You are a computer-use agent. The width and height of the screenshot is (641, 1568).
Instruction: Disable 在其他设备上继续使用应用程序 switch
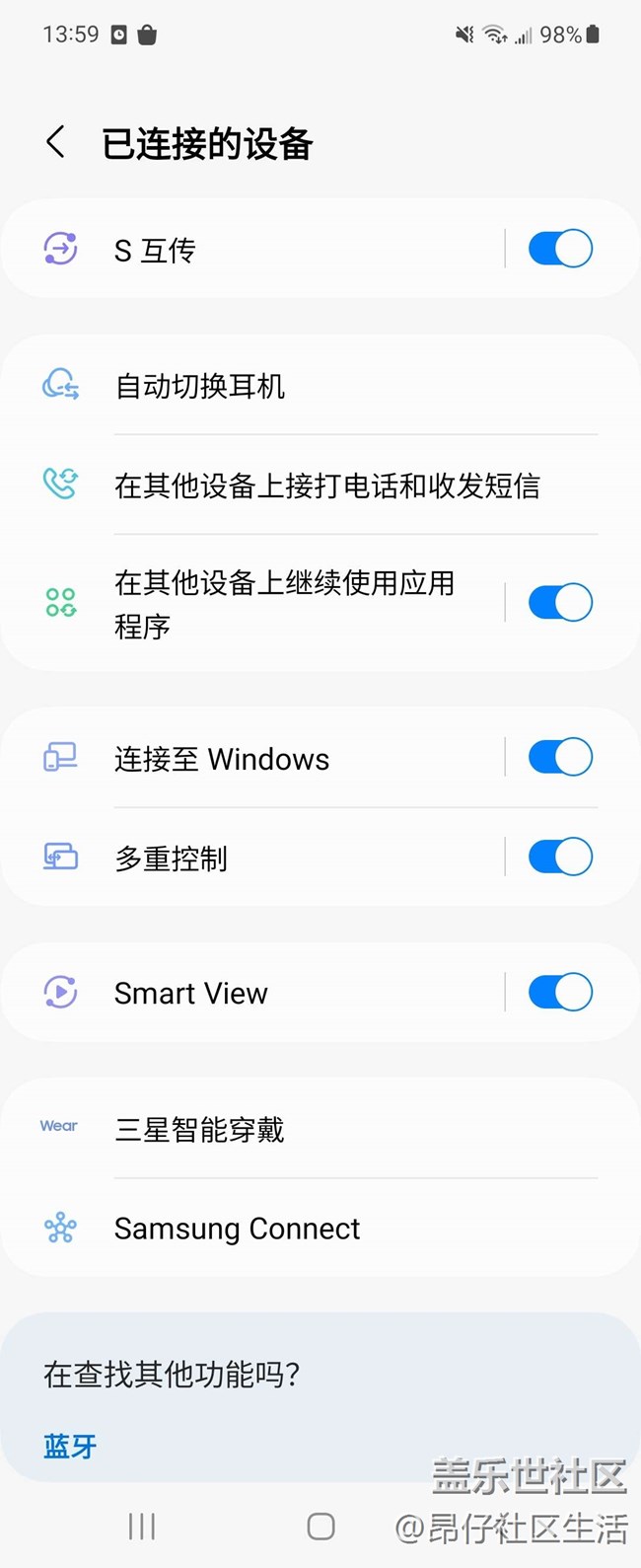pos(560,602)
